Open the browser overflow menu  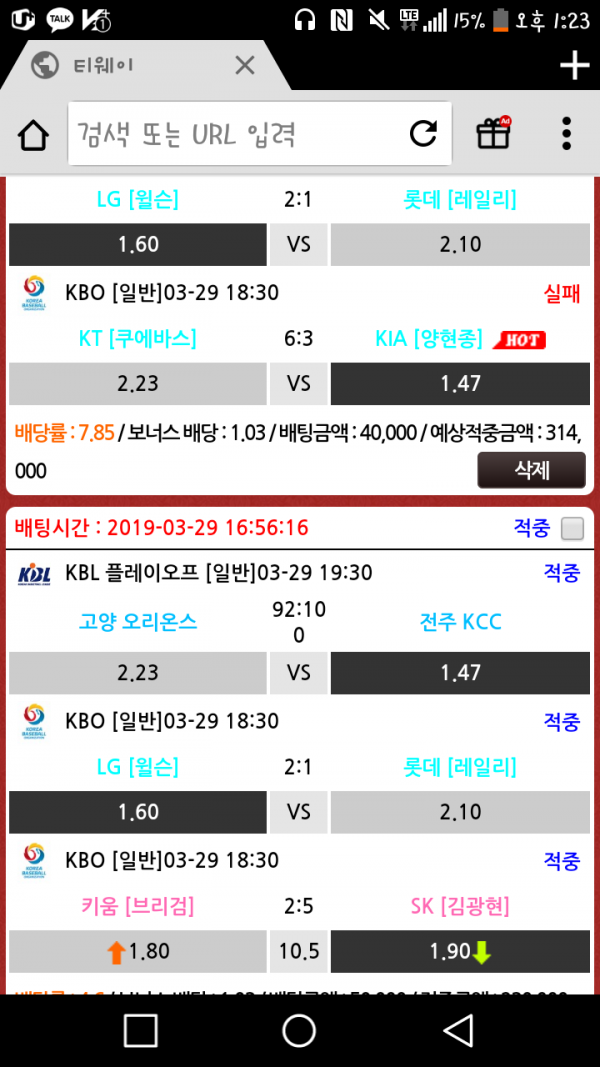[566, 134]
